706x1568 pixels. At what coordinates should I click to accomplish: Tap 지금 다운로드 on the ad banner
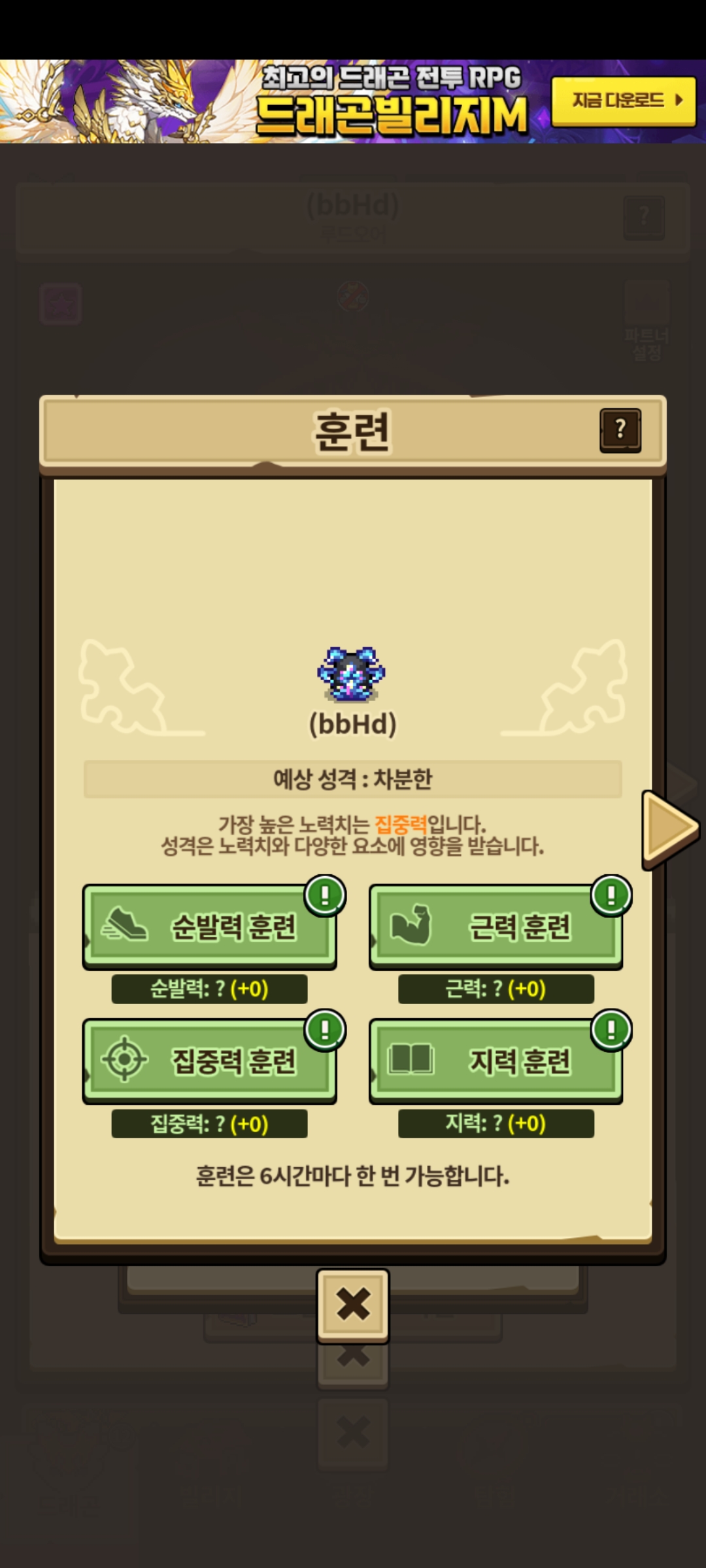(624, 101)
